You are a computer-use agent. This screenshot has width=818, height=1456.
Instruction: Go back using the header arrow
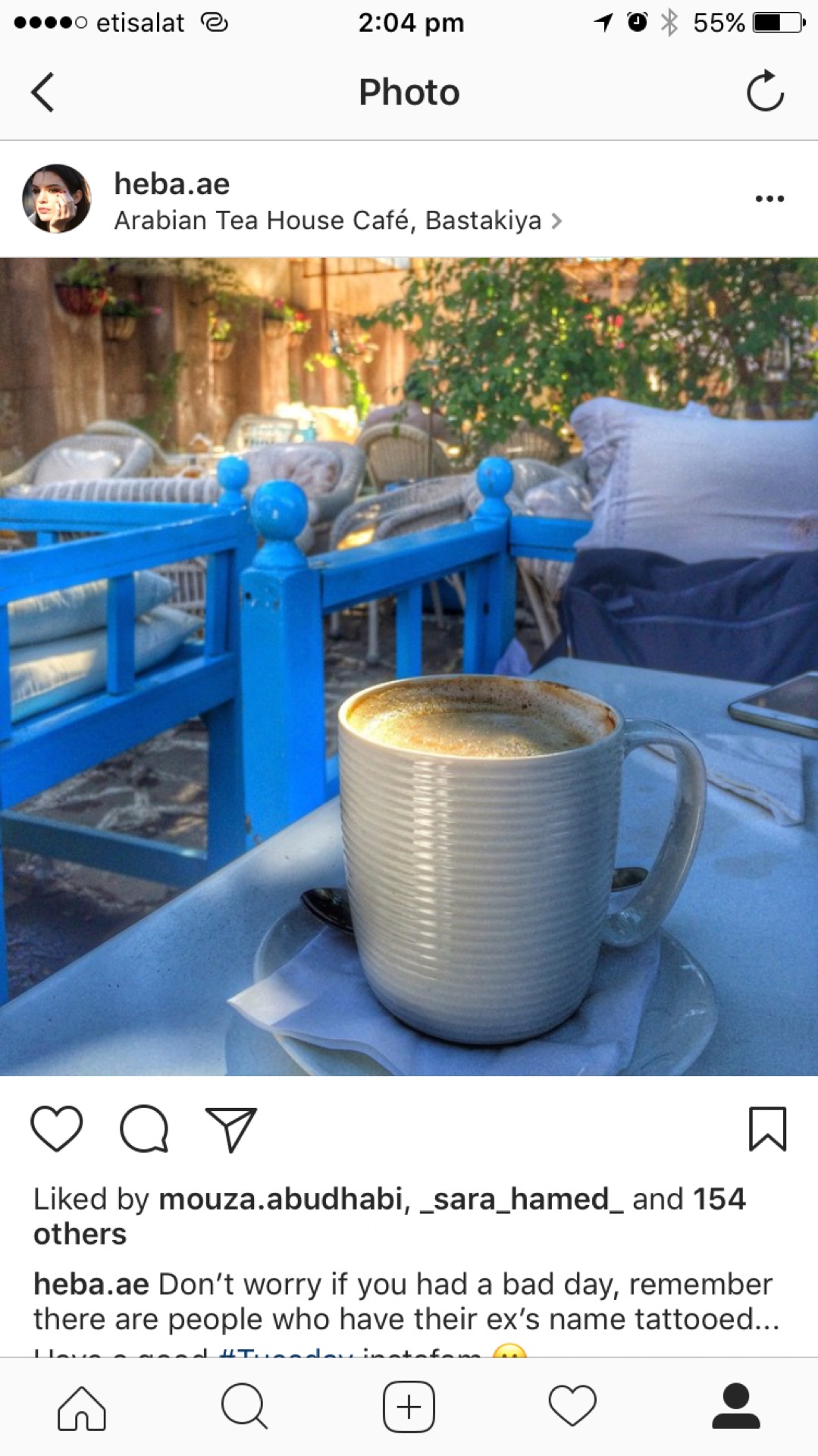43,93
